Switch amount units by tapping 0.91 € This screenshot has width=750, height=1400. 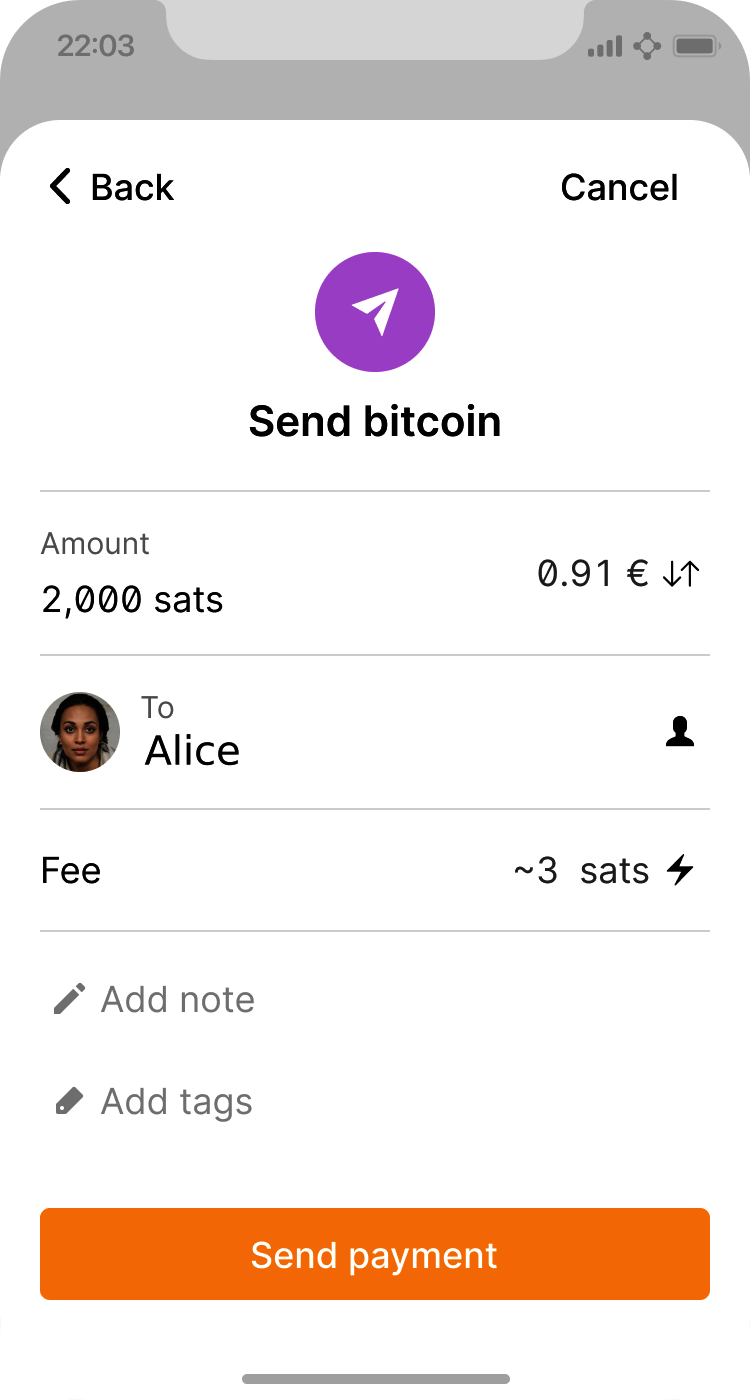[588, 574]
